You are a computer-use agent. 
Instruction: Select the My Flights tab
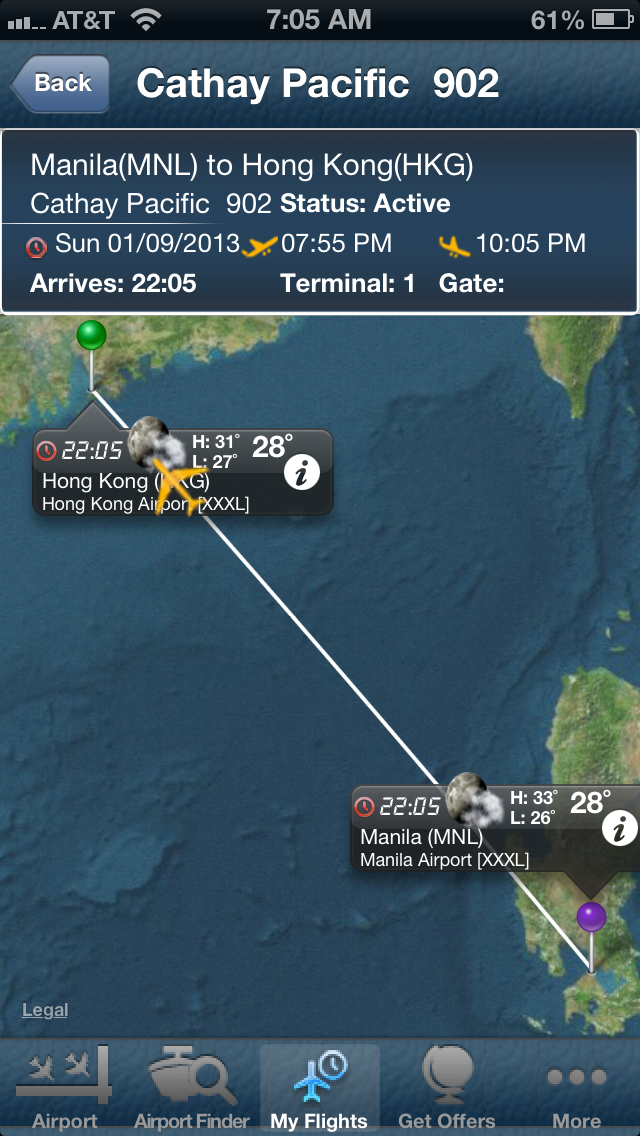click(320, 1087)
